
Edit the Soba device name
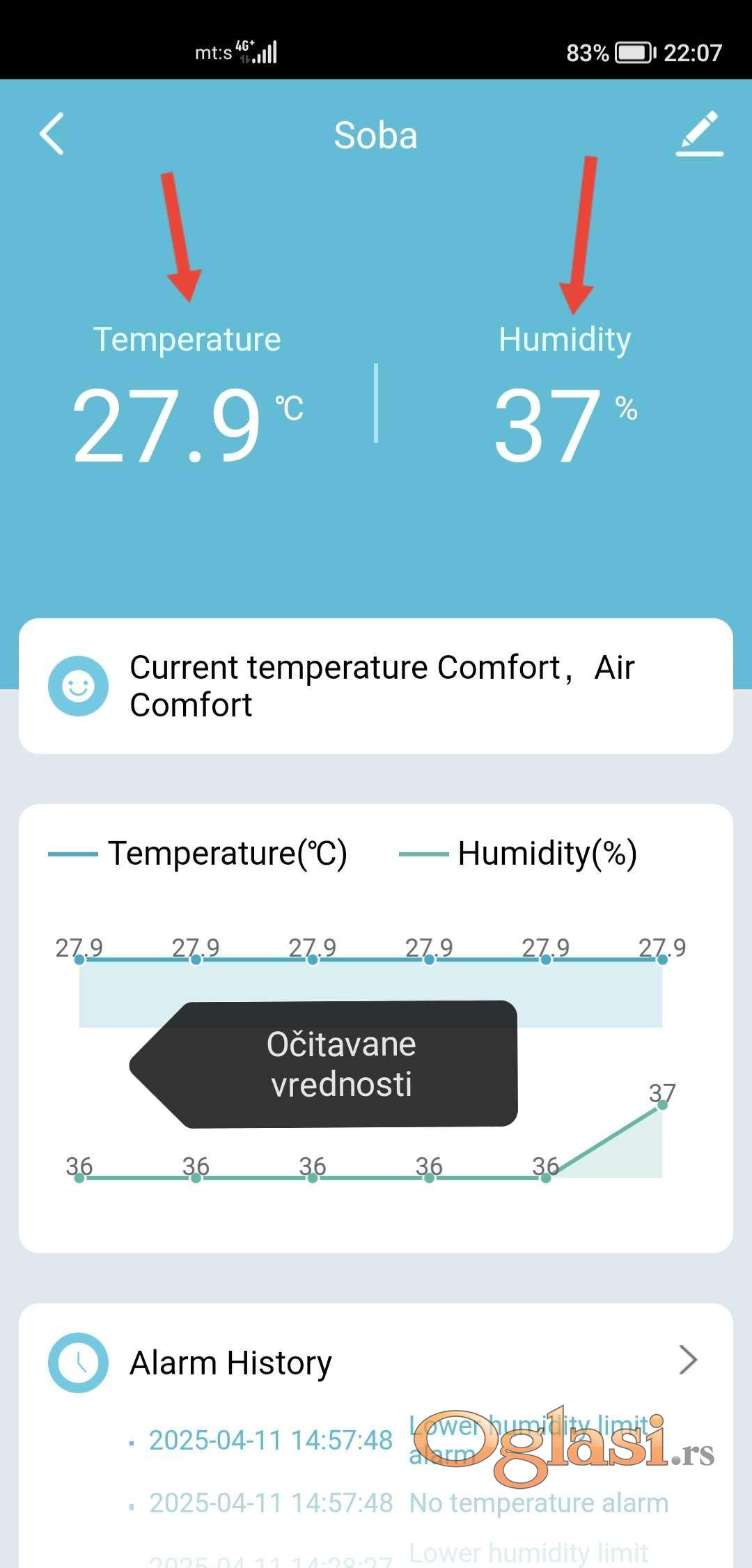point(699,134)
